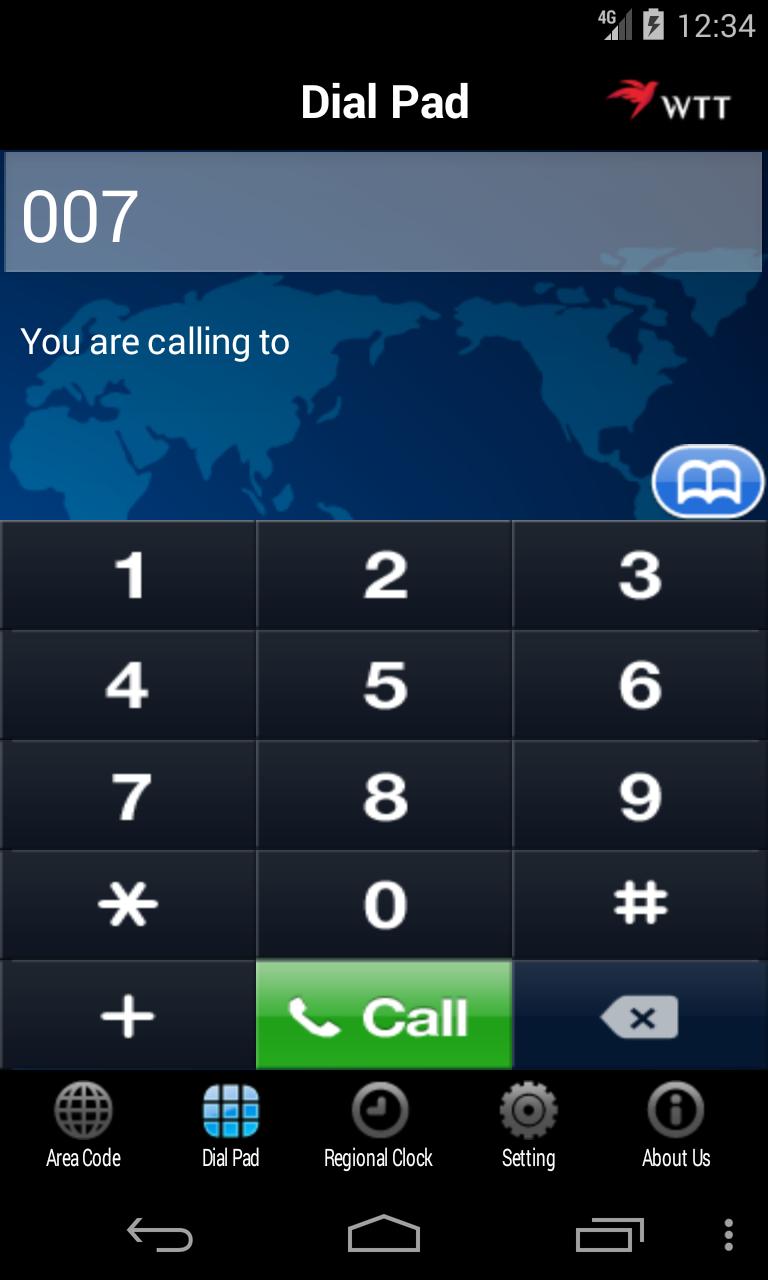Tap the hash key
This screenshot has height=1280, width=768.
(640, 906)
